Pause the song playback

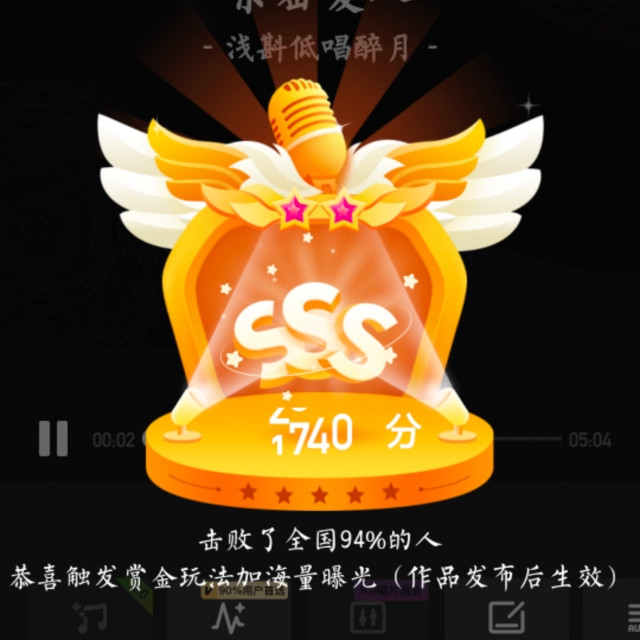point(53,438)
